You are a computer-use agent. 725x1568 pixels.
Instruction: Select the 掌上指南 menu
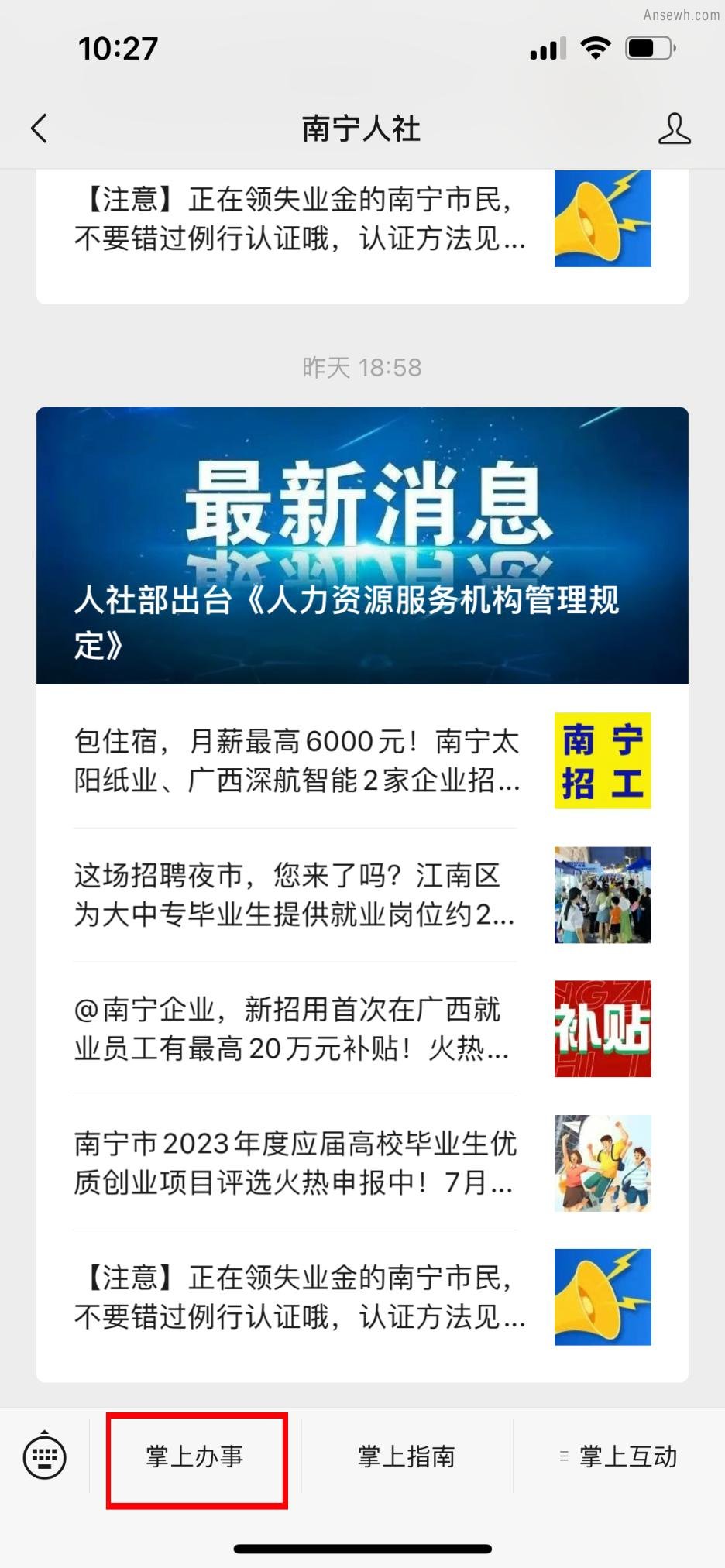tap(407, 1457)
